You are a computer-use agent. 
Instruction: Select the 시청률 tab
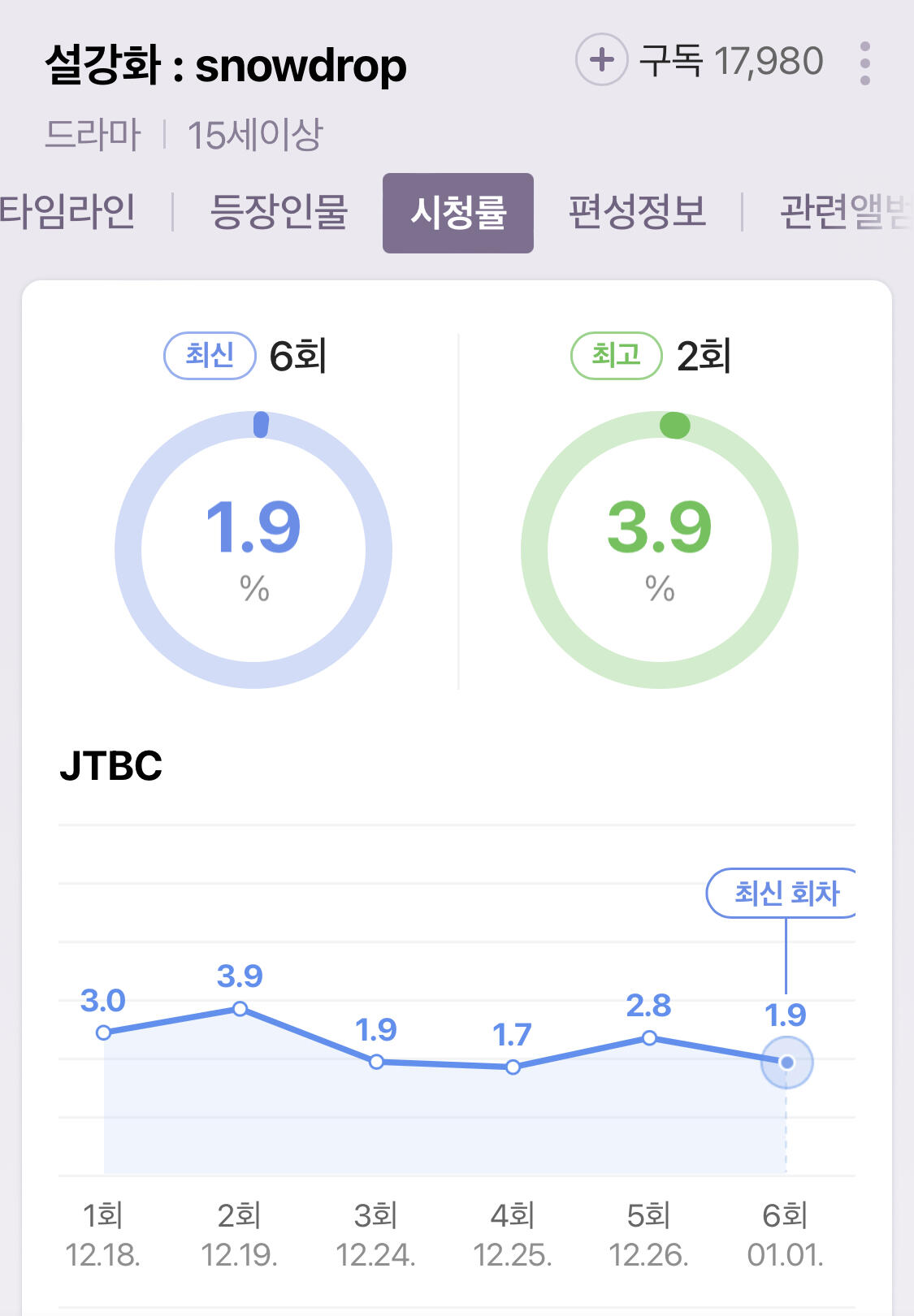click(x=458, y=213)
